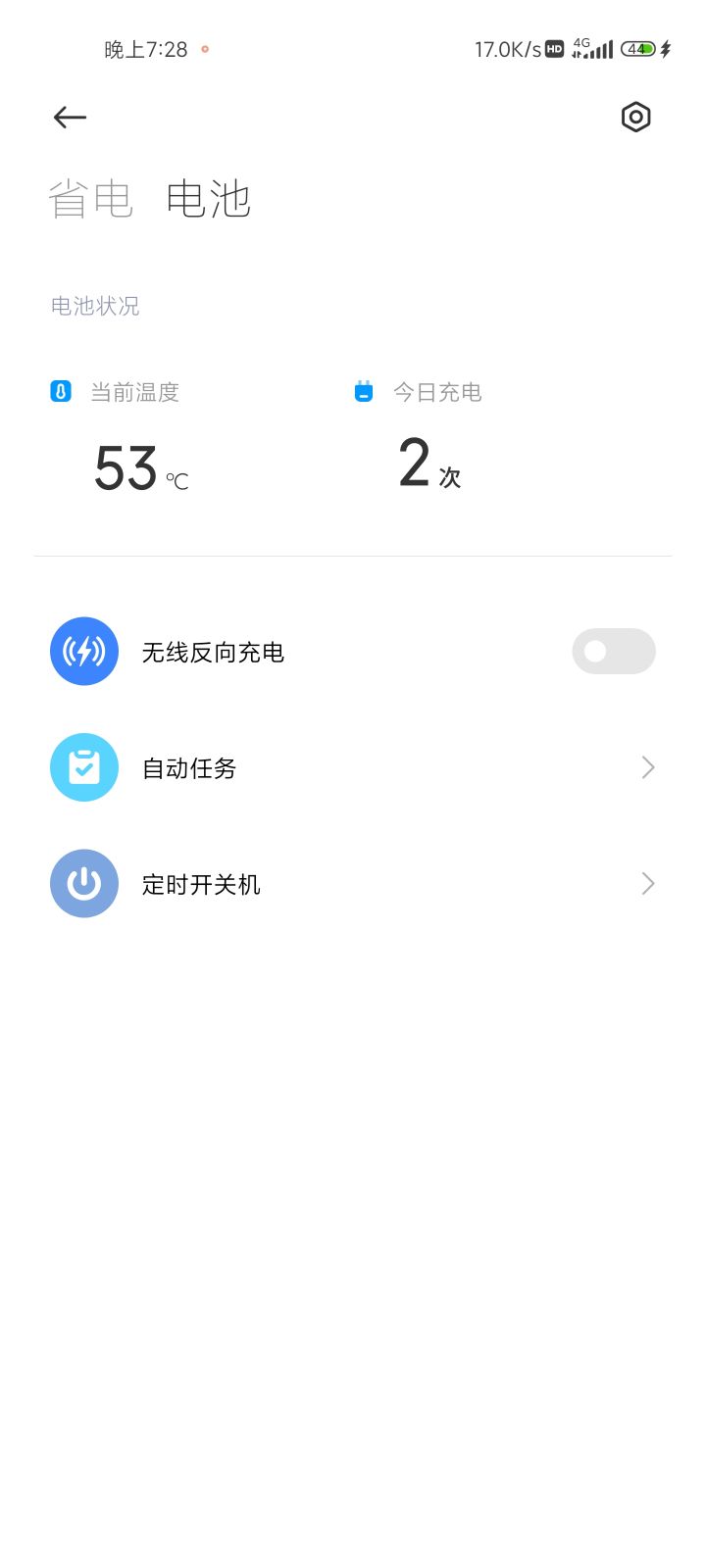Open 定时开关机 settings
706x1568 pixels.
point(353,884)
